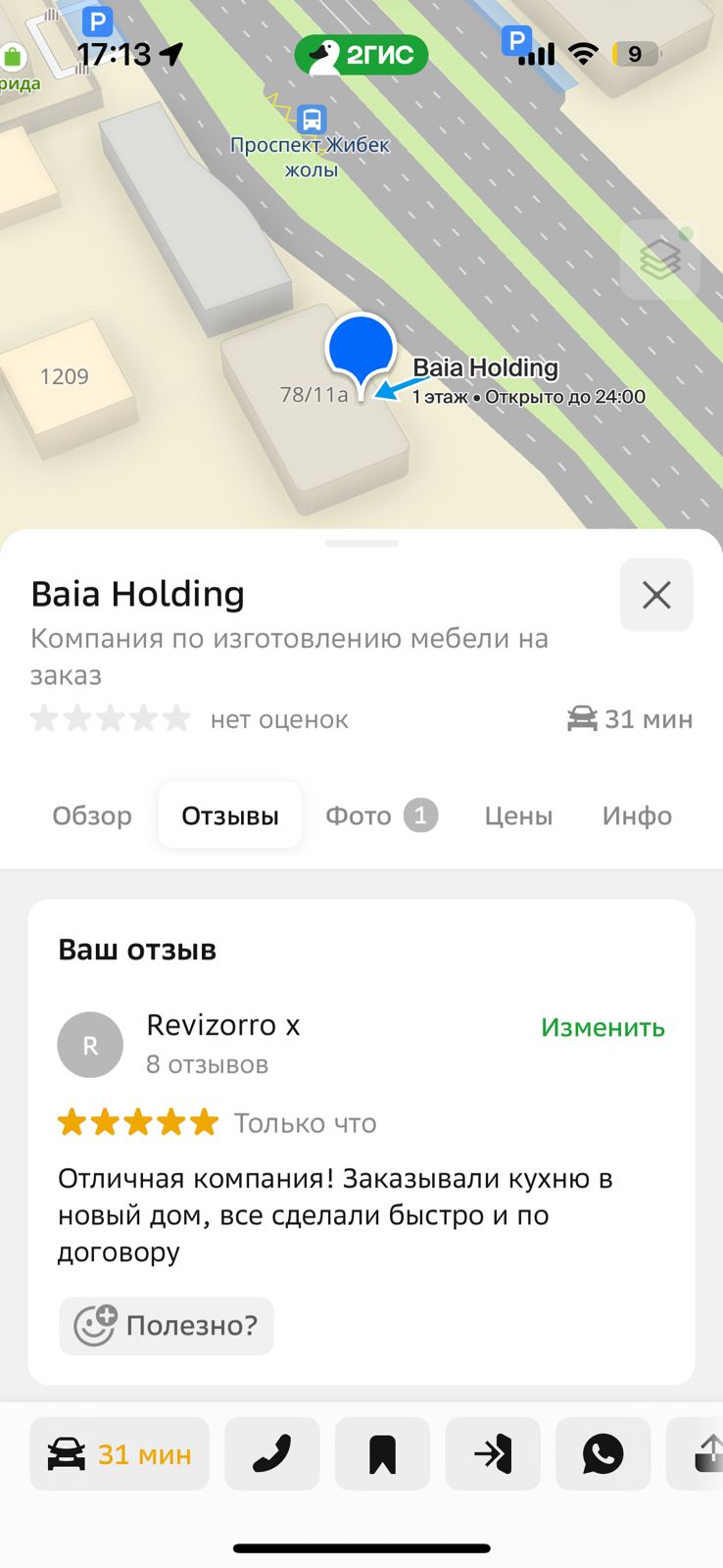Tap the Проспект Жибек жолы bus stop
Viewport: 723px width, 1568px height.
click(x=312, y=121)
